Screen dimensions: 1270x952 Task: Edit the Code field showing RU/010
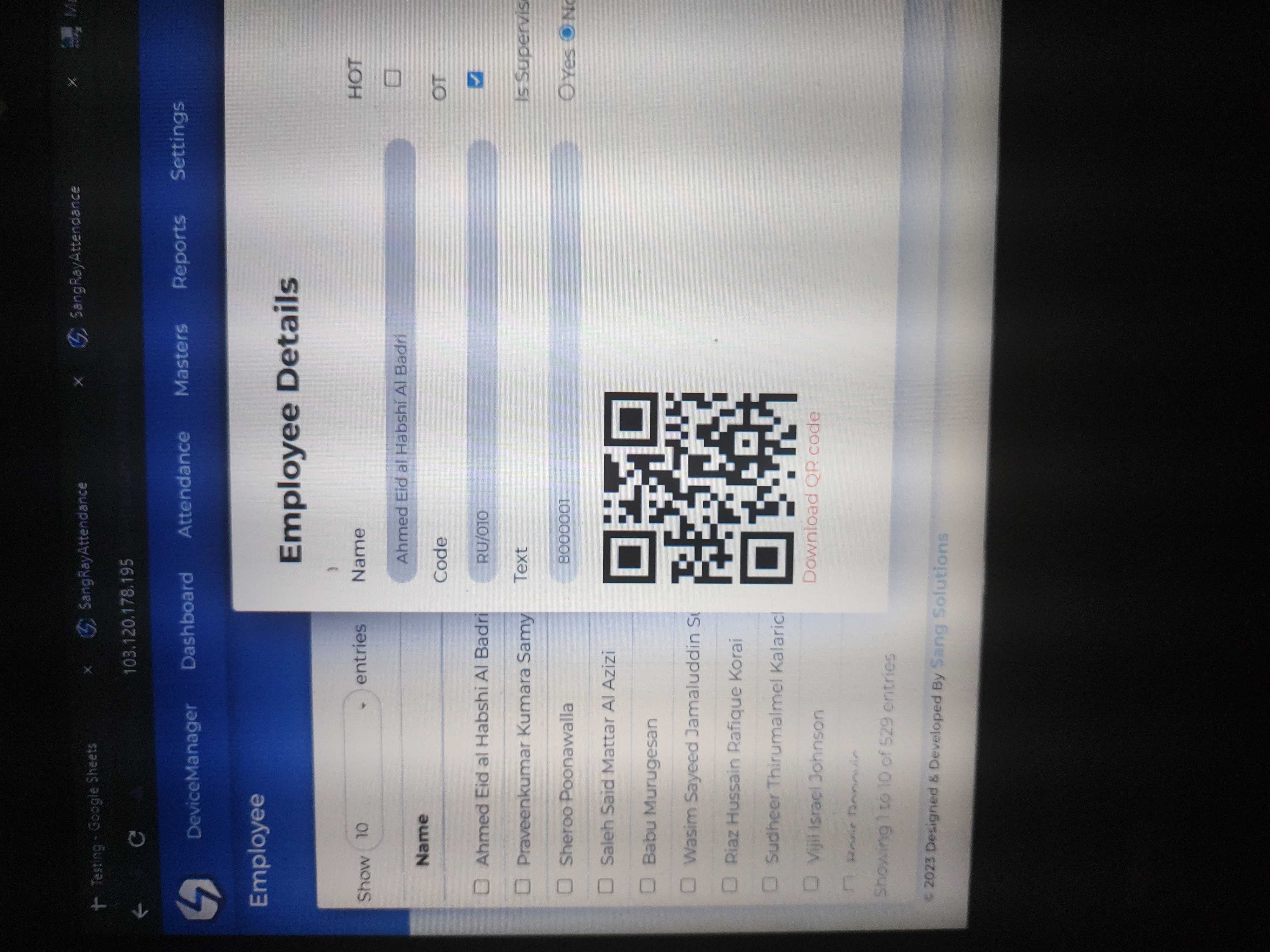482,361
